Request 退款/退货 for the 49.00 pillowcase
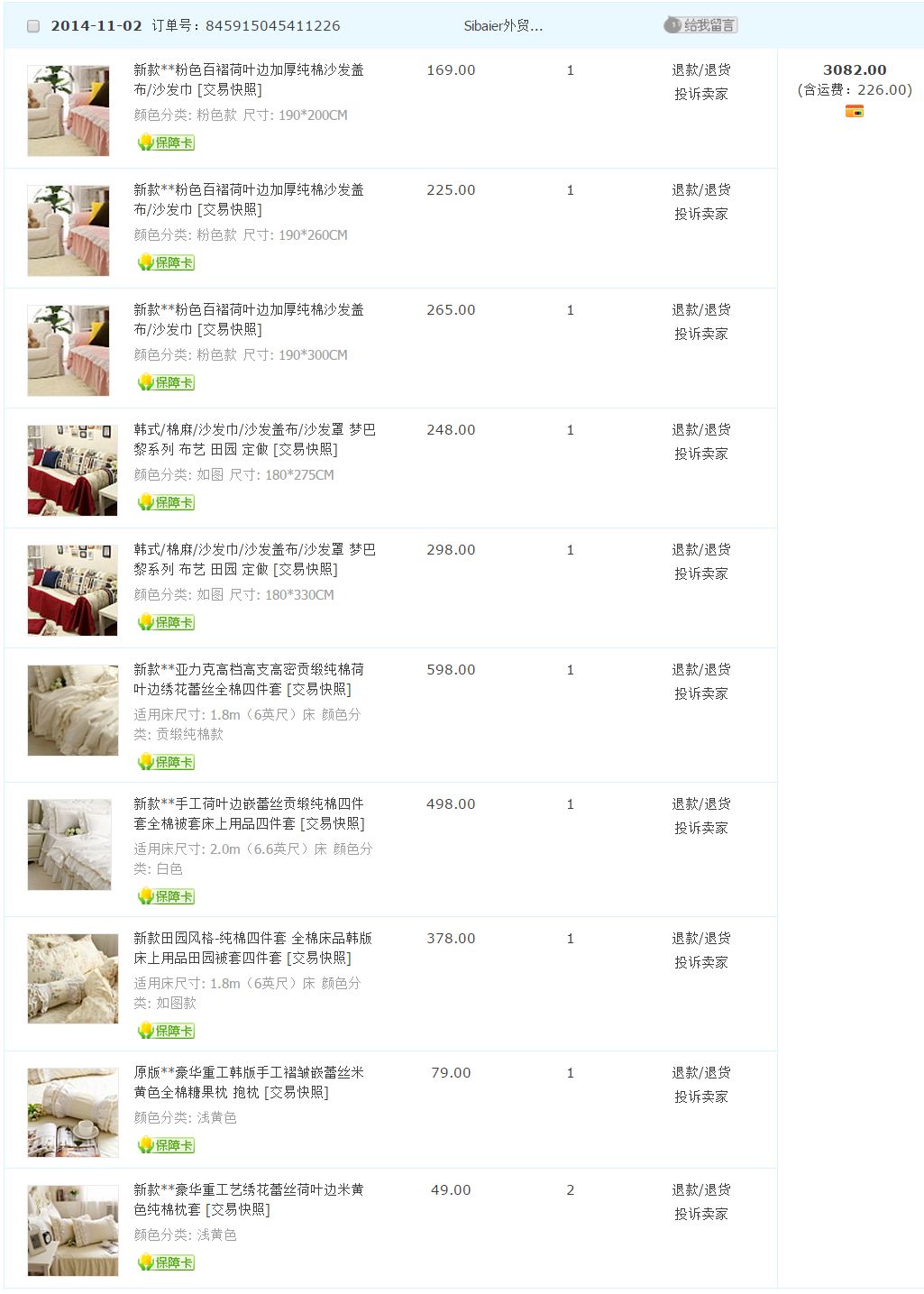This screenshot has height=1294, width=924. (x=700, y=1189)
